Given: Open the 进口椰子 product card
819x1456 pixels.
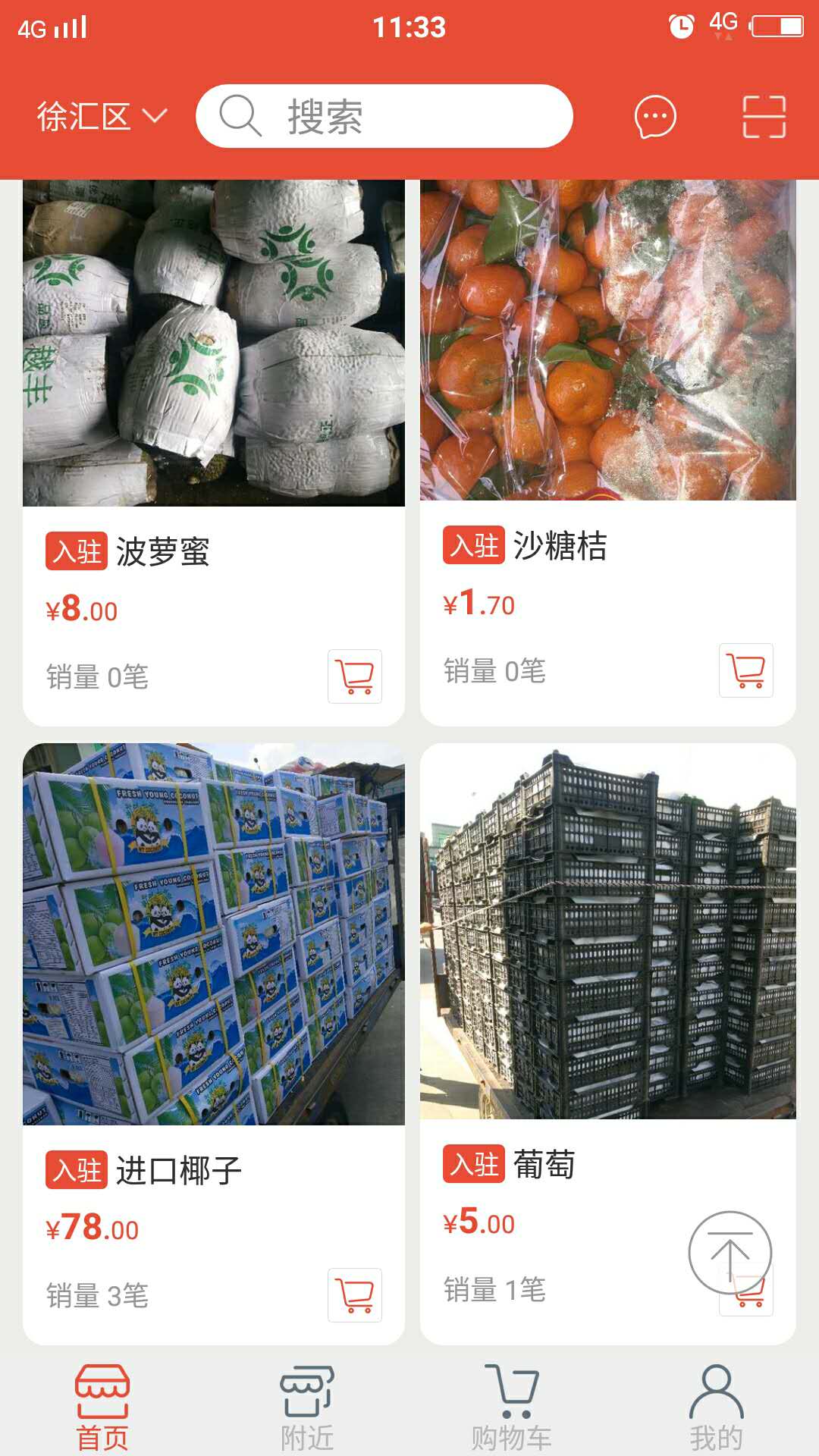Looking at the screenshot, I should [213, 986].
